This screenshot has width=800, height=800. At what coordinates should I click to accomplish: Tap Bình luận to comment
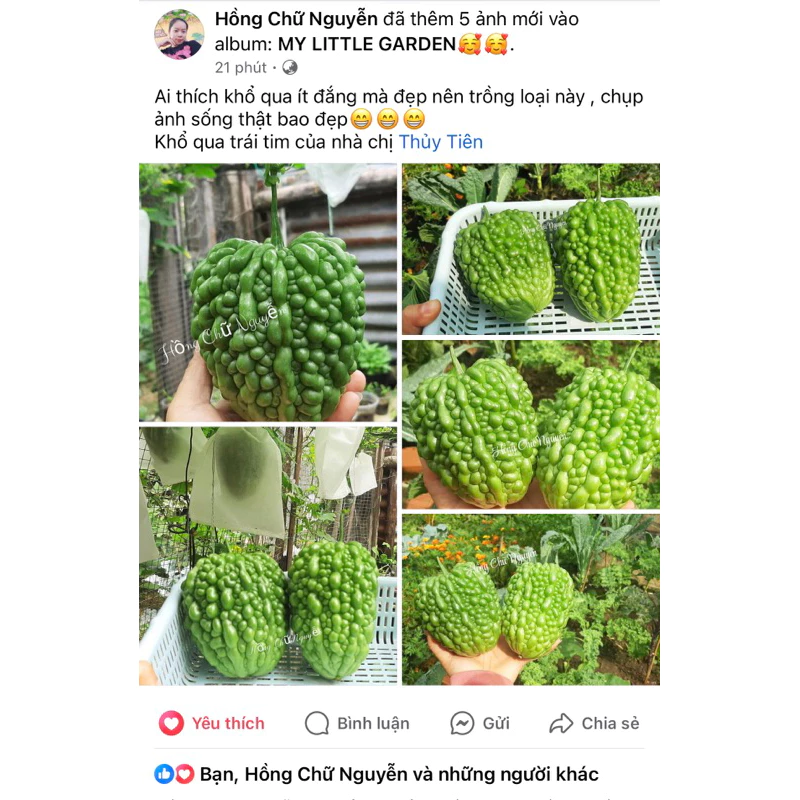(x=357, y=723)
